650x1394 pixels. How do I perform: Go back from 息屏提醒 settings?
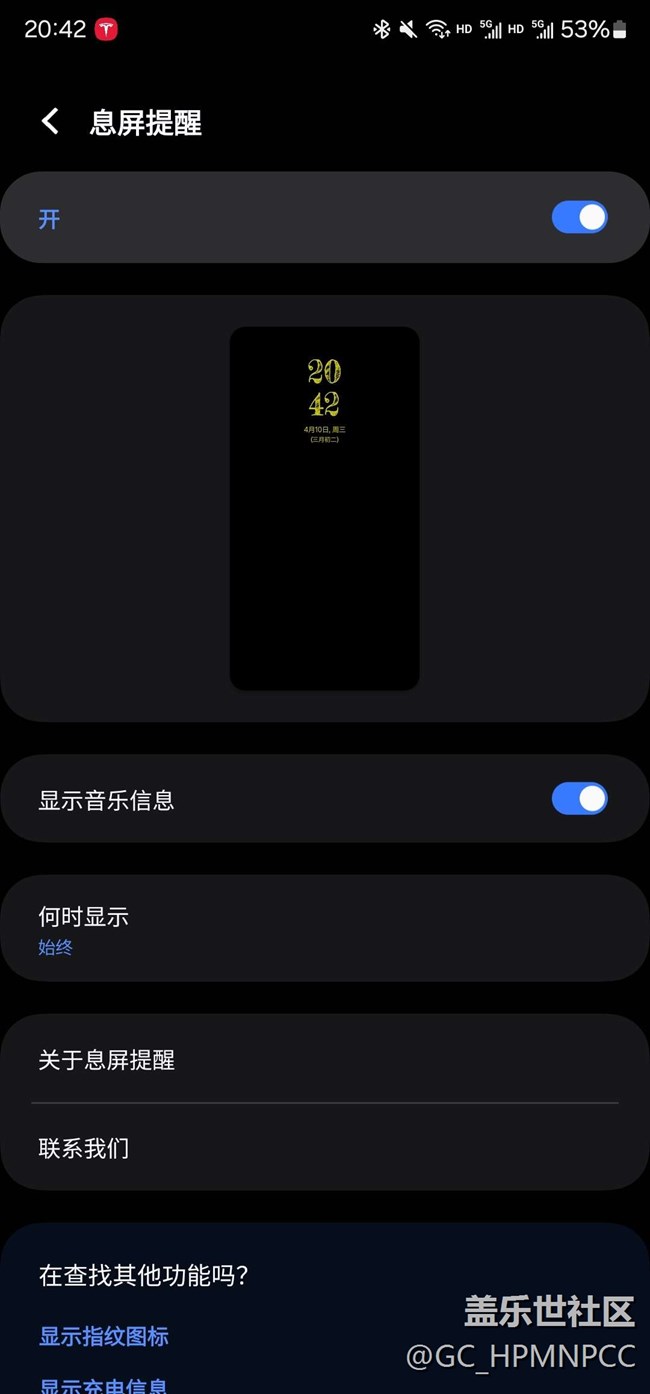click(x=50, y=122)
